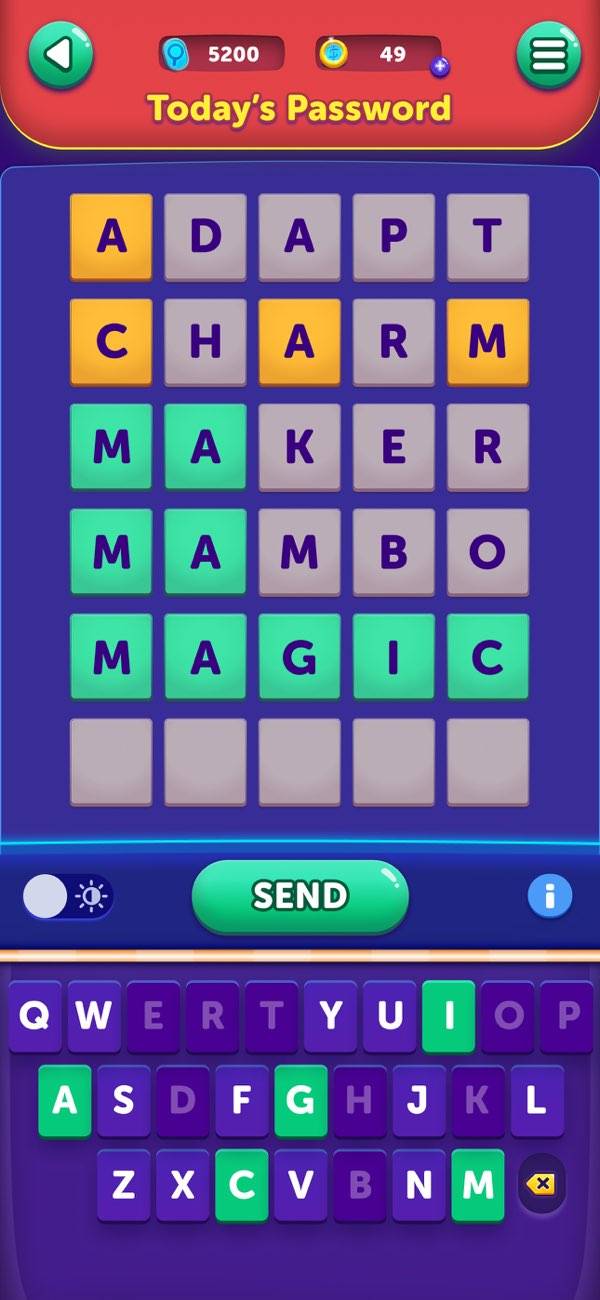Select the green C key

(241, 1185)
